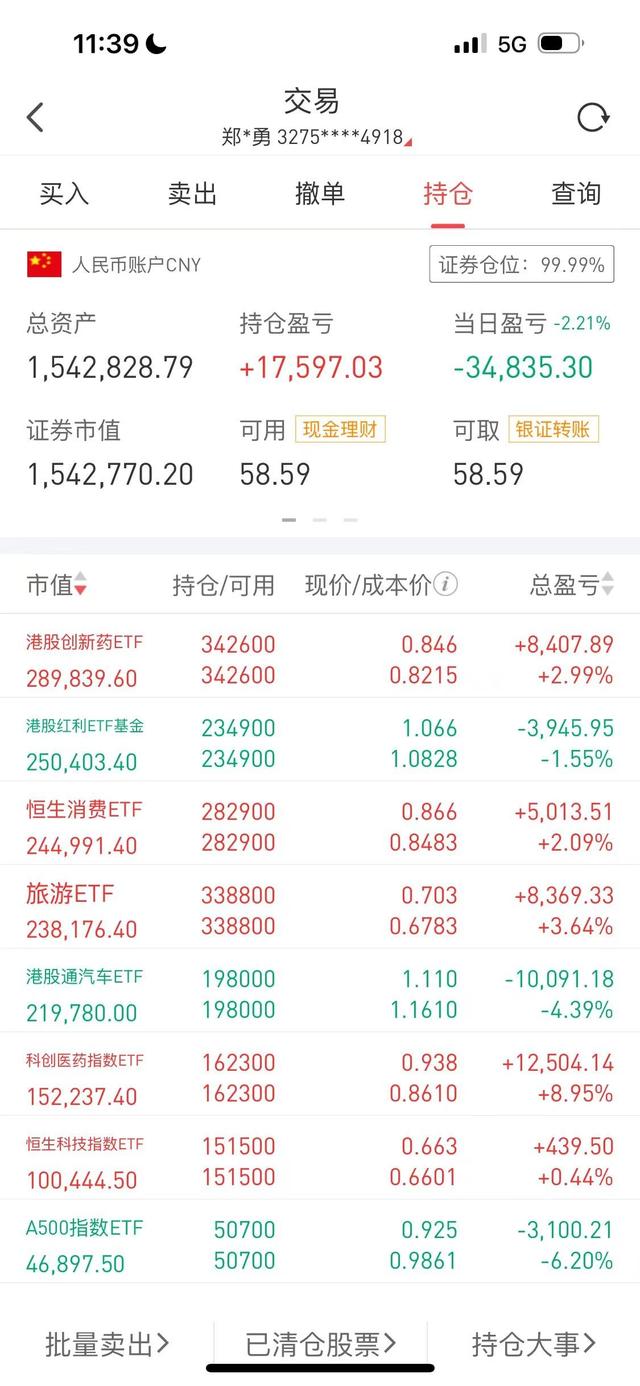Viewport: 640px width, 1386px height.
Task: Open the 旅游ETF holding row
Action: click(320, 907)
